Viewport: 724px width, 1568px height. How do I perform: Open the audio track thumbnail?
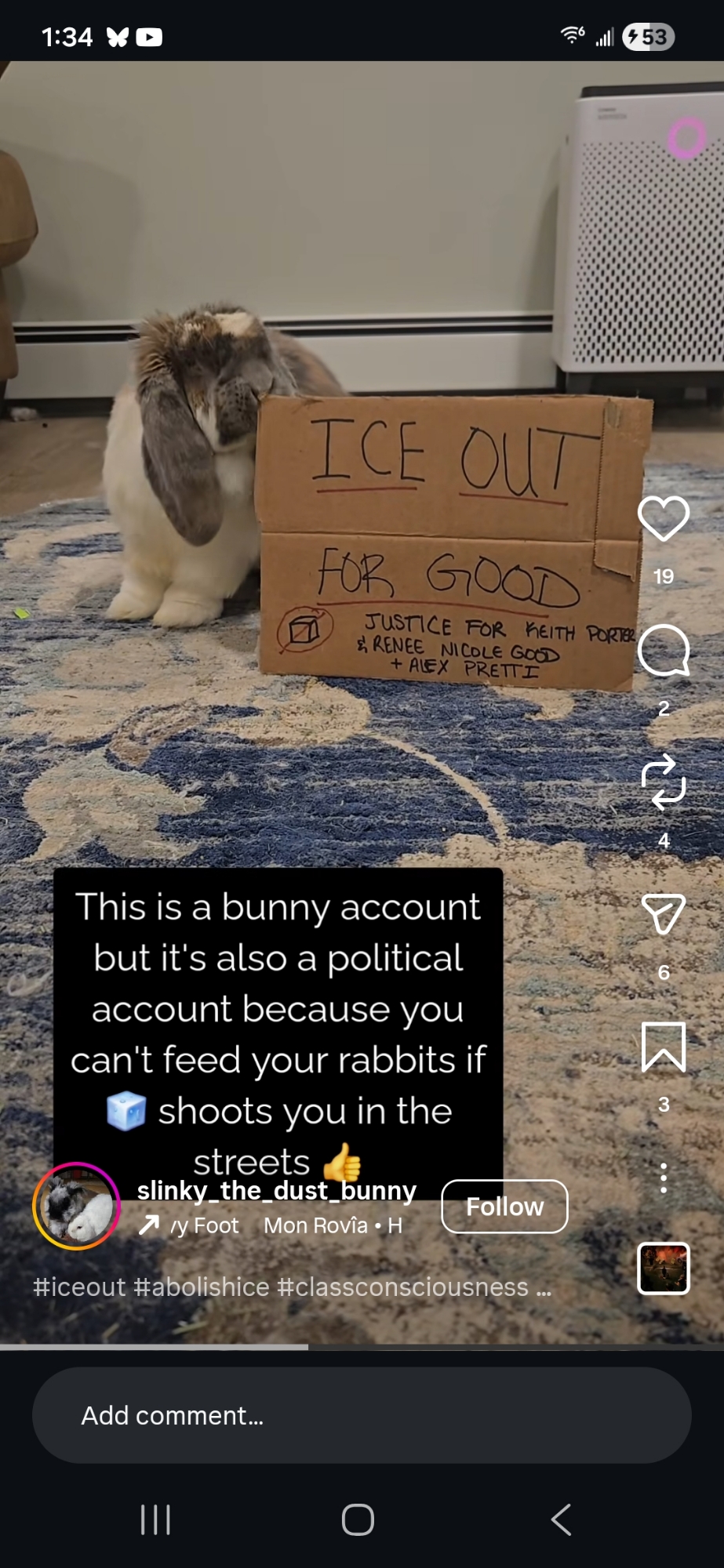(664, 1268)
